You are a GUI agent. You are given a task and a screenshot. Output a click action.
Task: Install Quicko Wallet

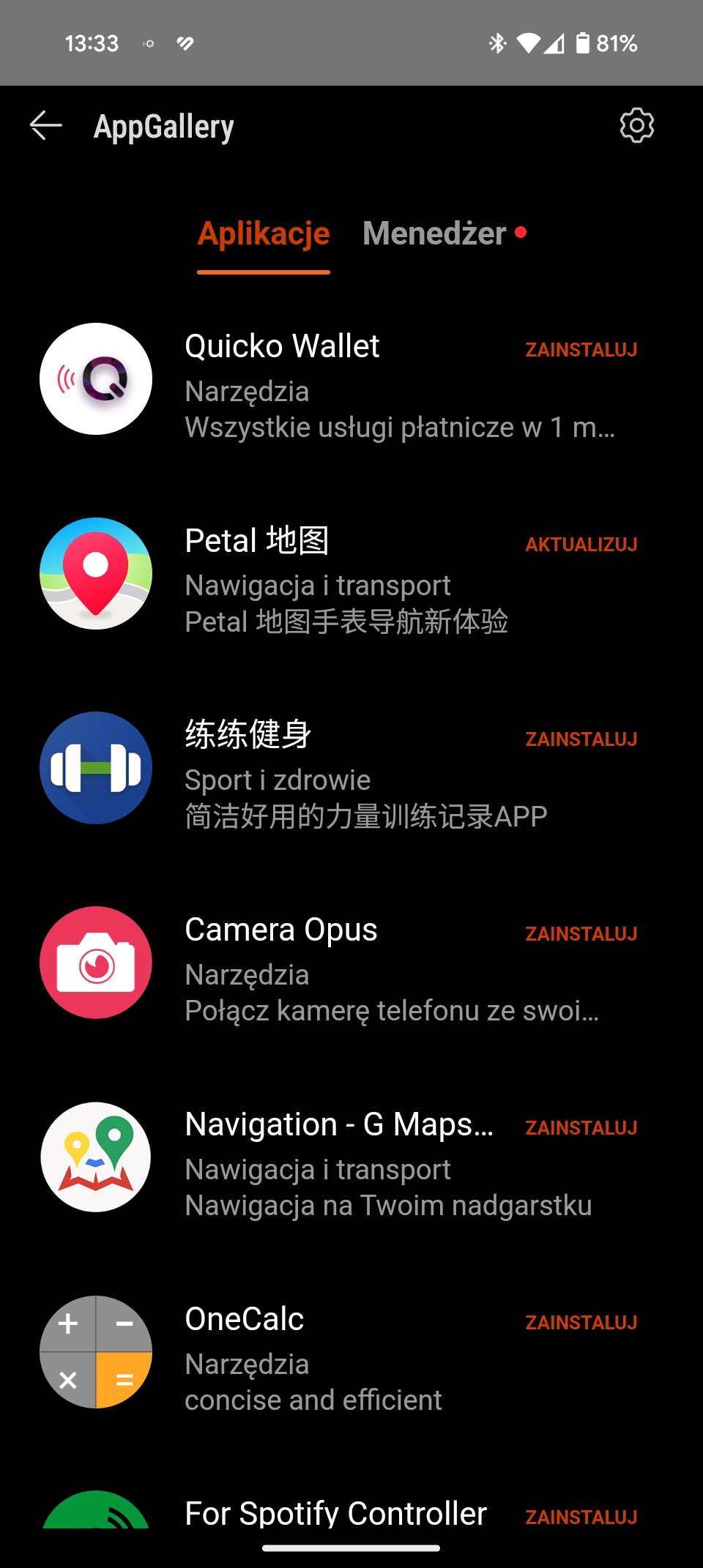581,350
